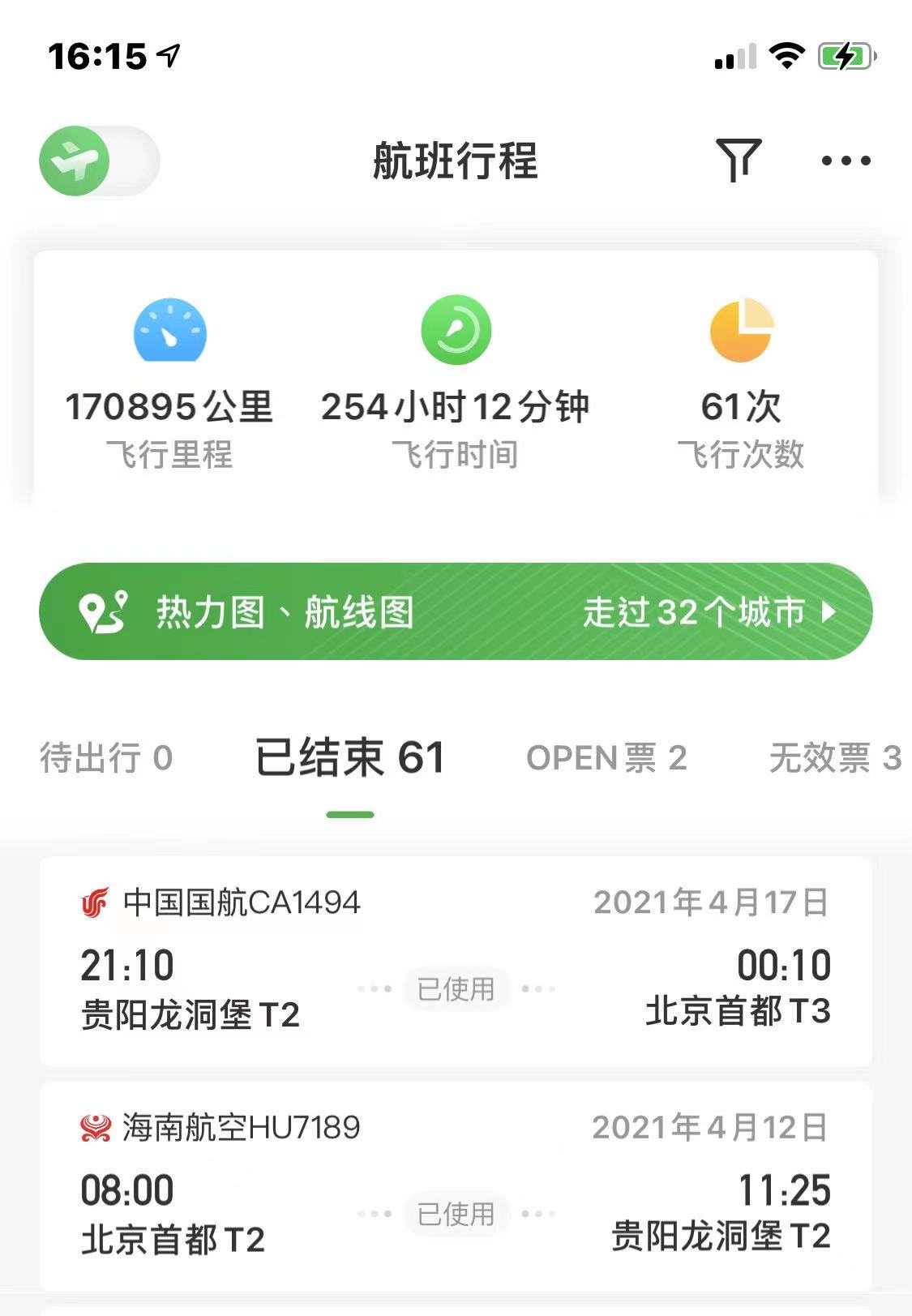Open the 热力图、航线图 banner
Viewport: 912px width, 1316px height.
point(456,611)
